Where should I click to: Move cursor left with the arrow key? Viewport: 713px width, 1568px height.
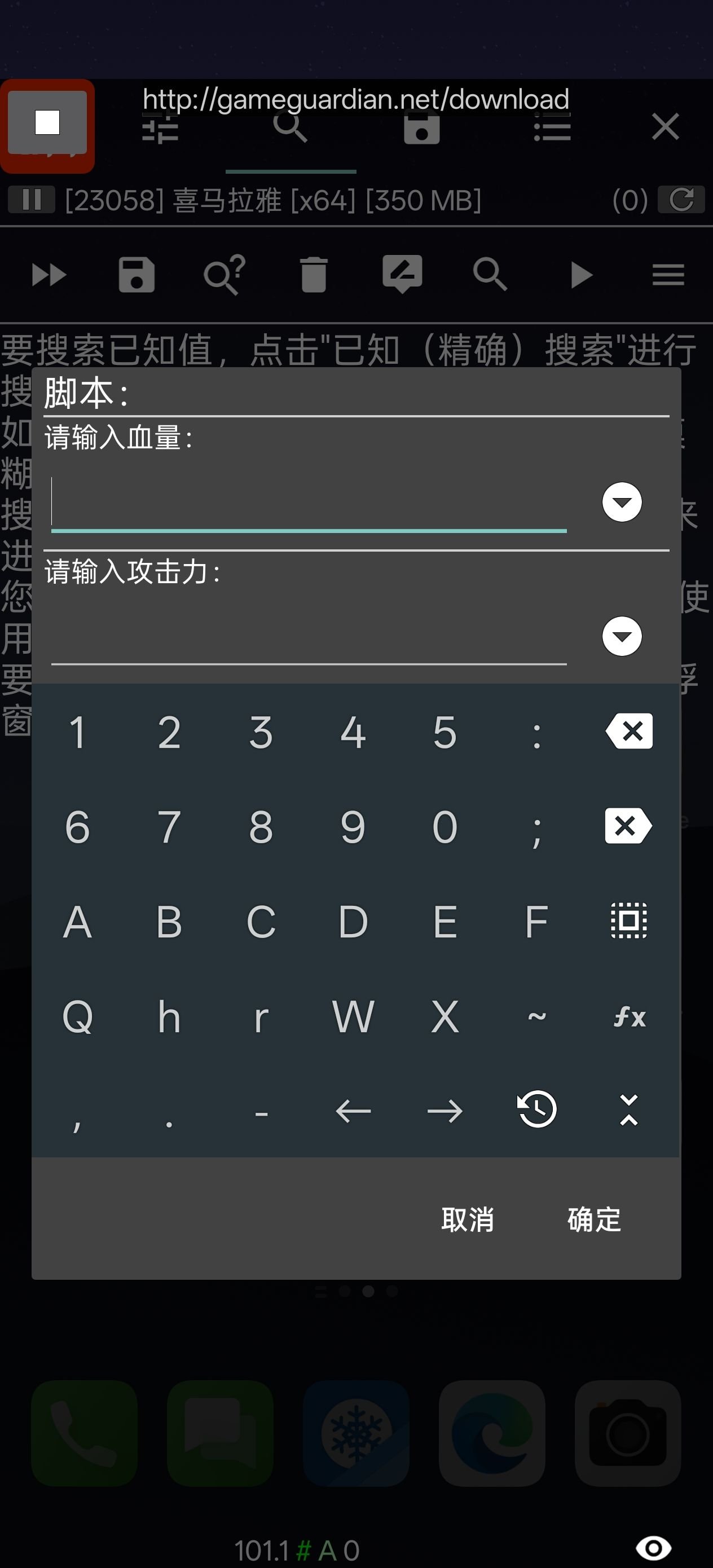click(353, 1111)
